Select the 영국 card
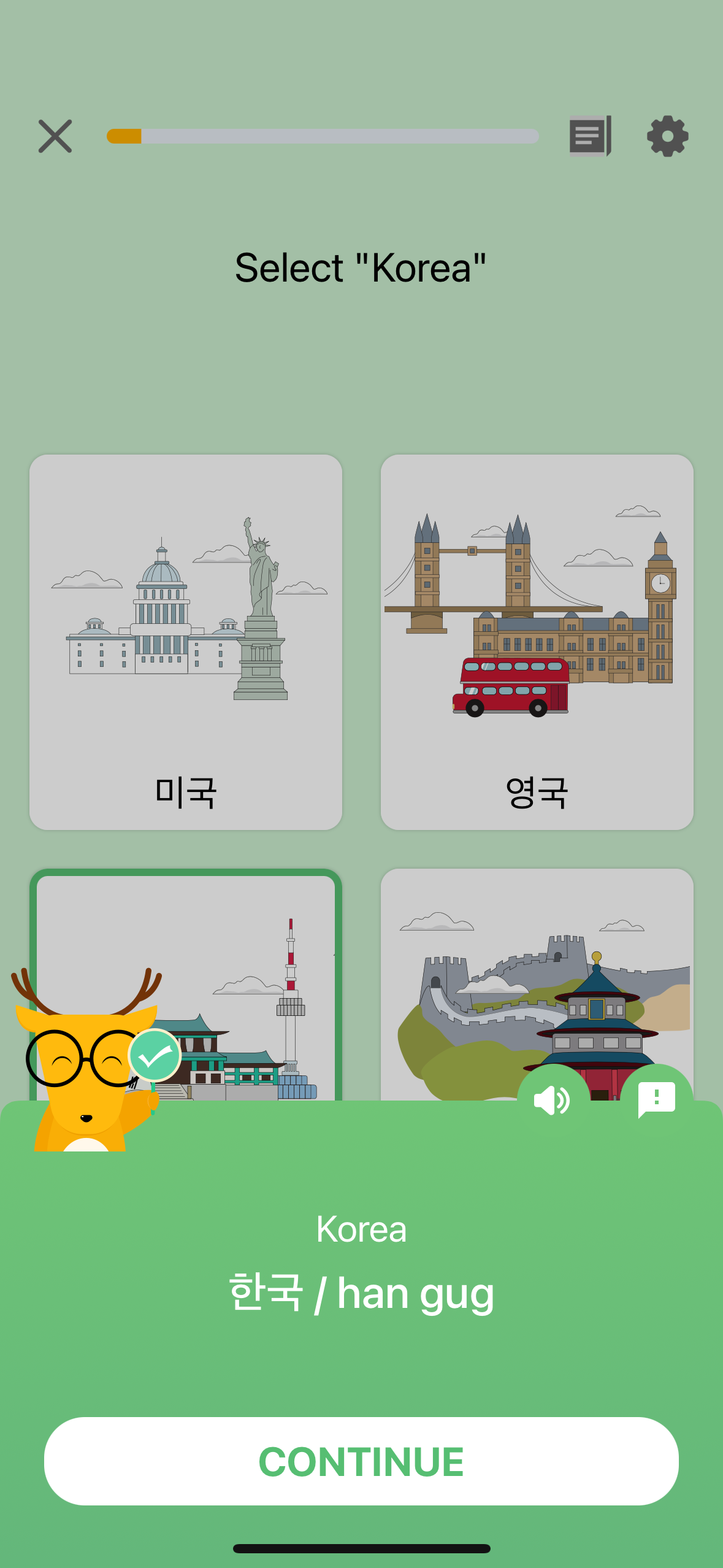723x1568 pixels. (x=537, y=642)
